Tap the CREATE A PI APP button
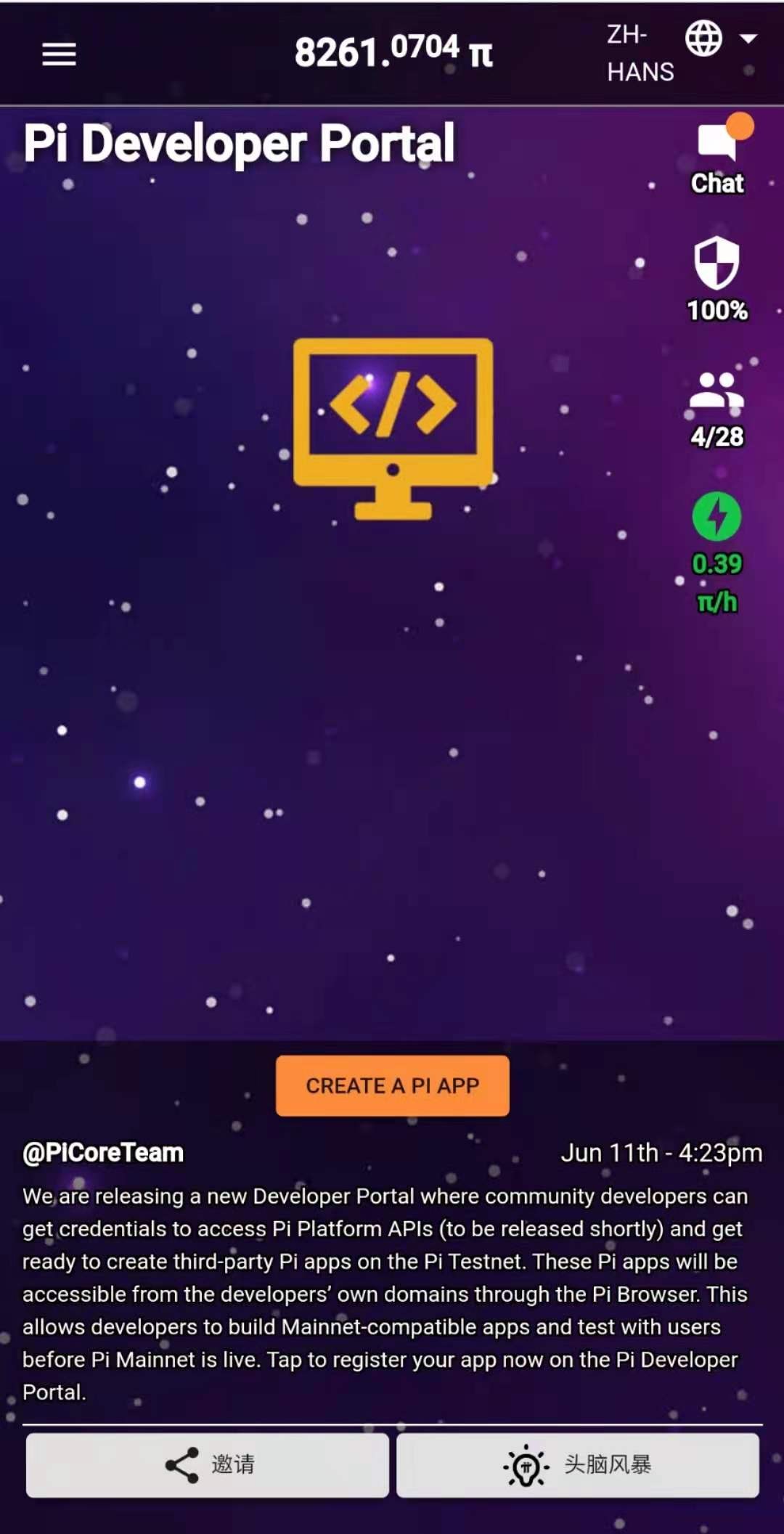 tap(392, 1085)
